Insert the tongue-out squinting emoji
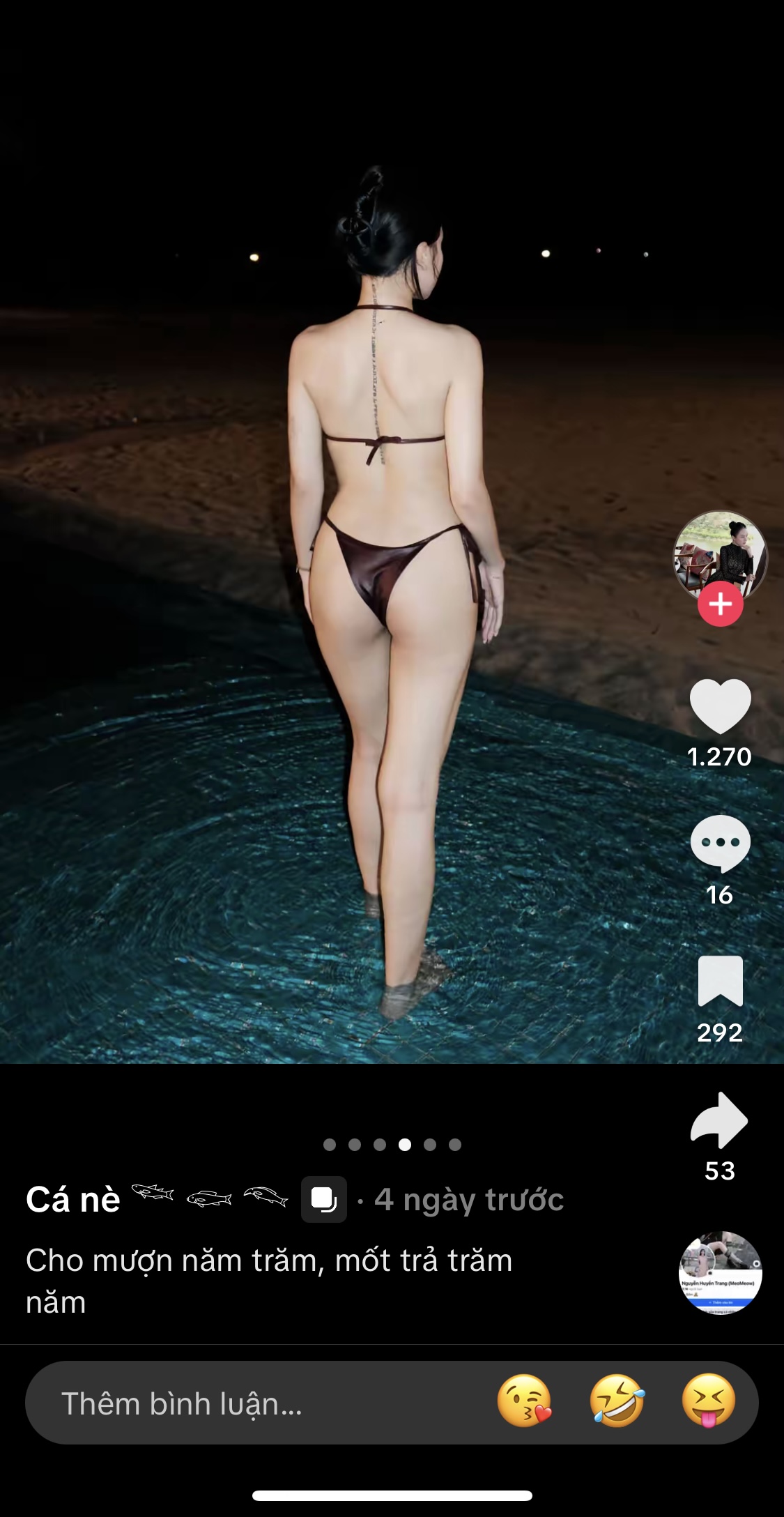This screenshot has width=784, height=1517. tap(709, 1401)
